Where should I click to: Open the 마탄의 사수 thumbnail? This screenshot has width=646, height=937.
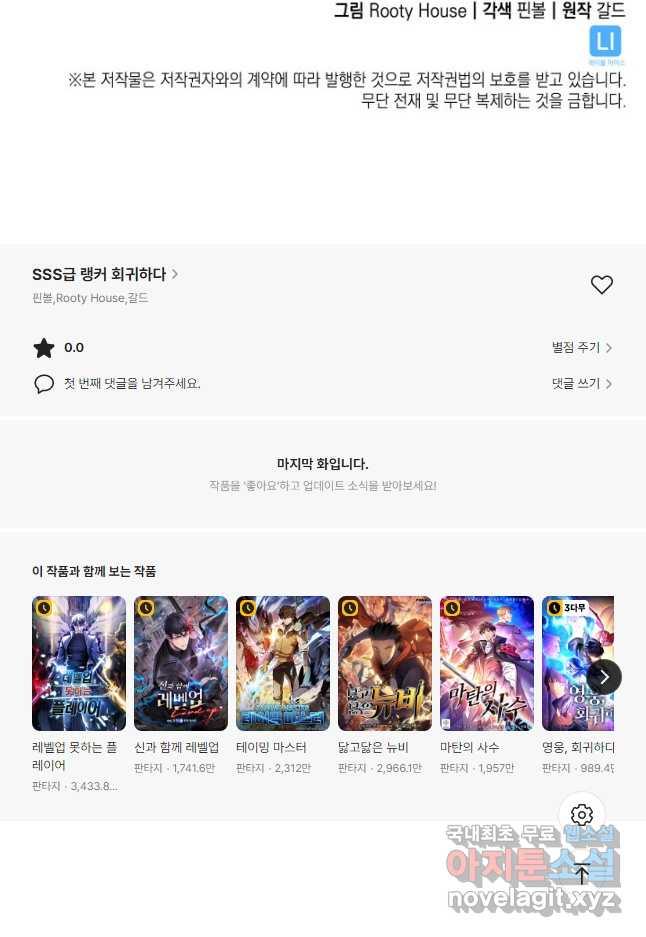click(487, 663)
